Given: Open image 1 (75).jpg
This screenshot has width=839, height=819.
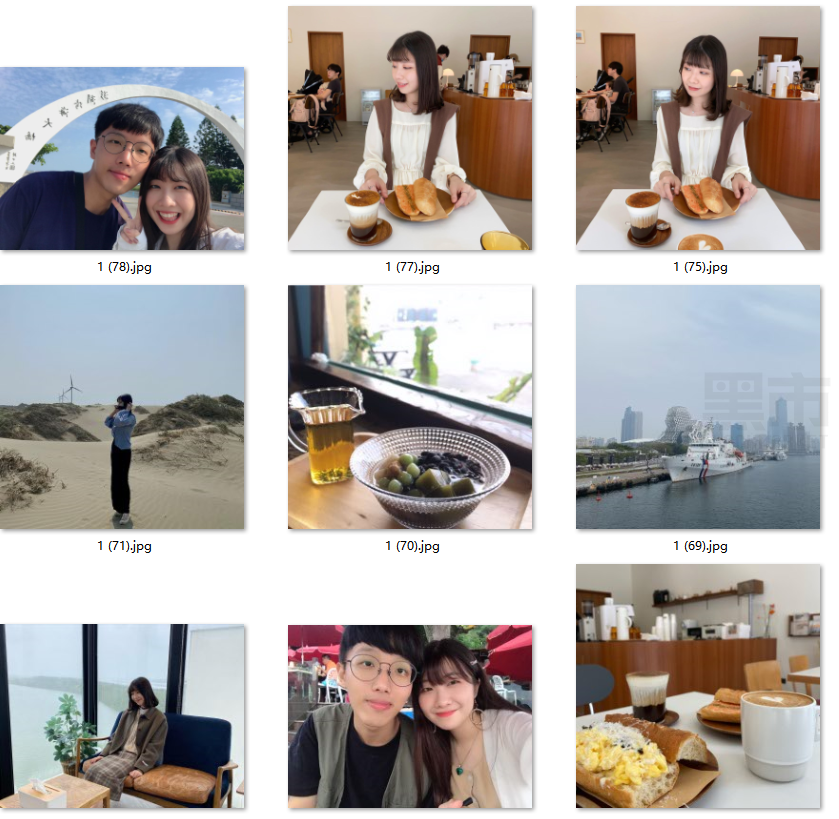Looking at the screenshot, I should [x=698, y=128].
